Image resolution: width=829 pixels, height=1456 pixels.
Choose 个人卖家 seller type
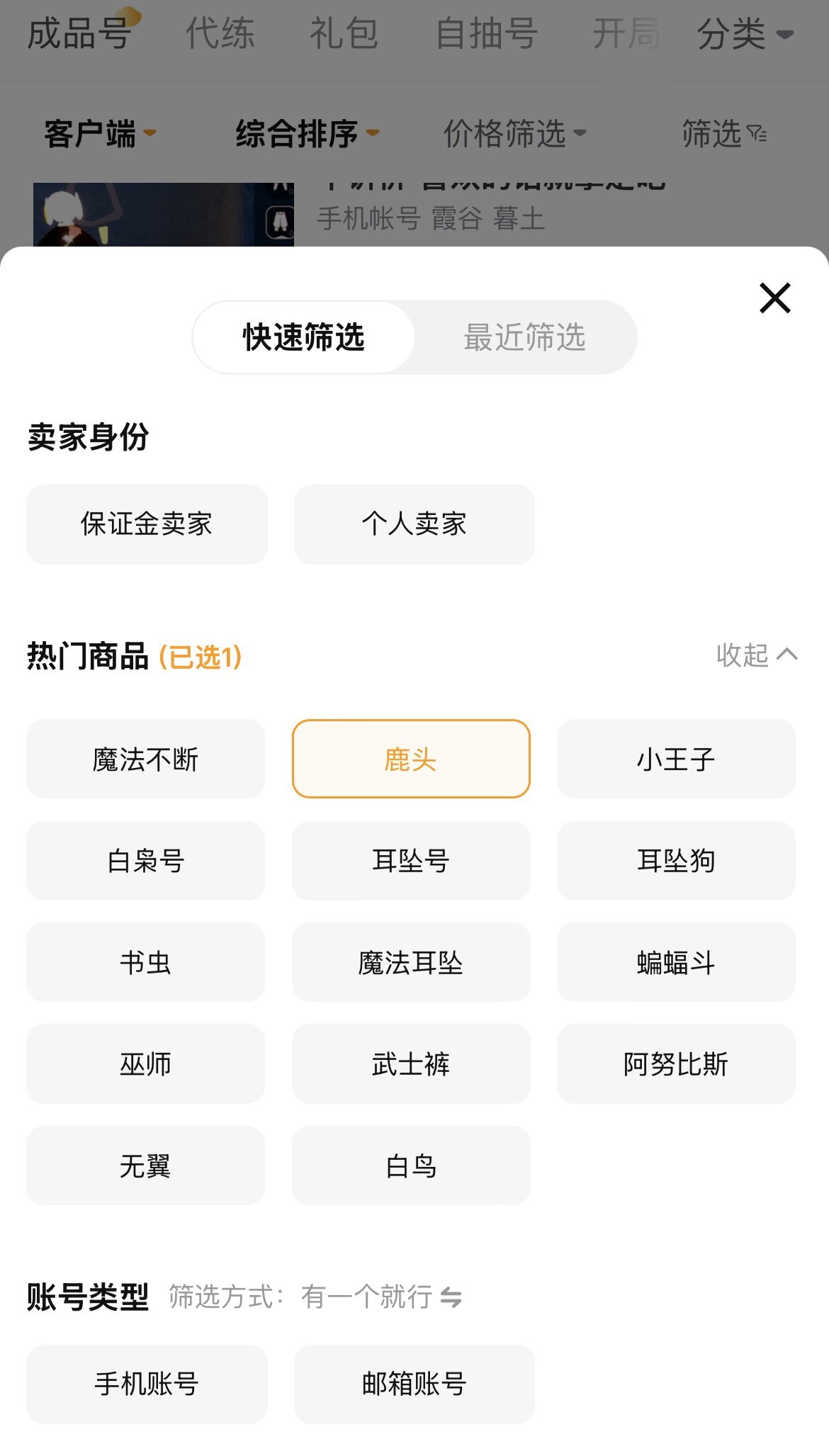pyautogui.click(x=414, y=524)
